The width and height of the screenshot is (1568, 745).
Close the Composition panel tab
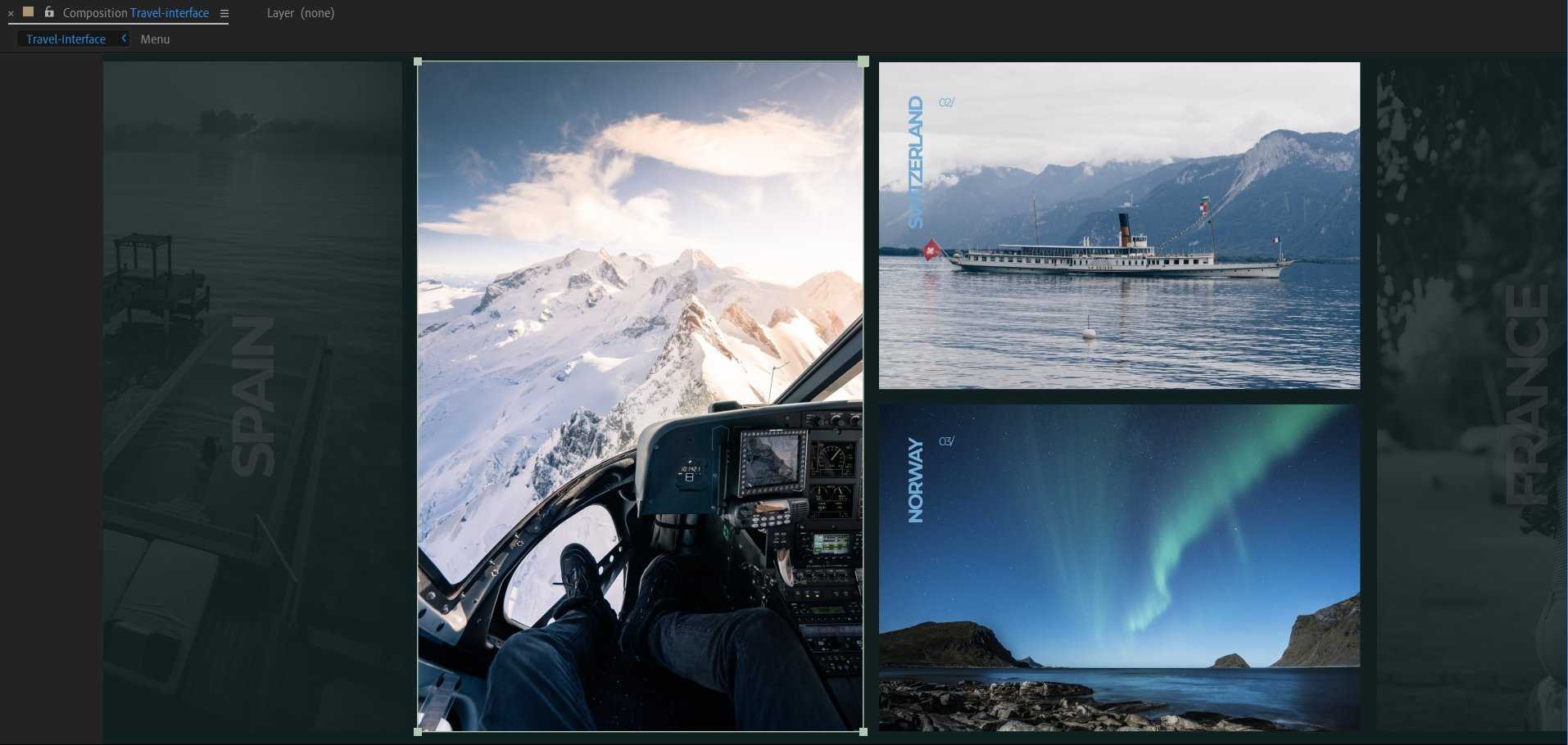coord(11,14)
